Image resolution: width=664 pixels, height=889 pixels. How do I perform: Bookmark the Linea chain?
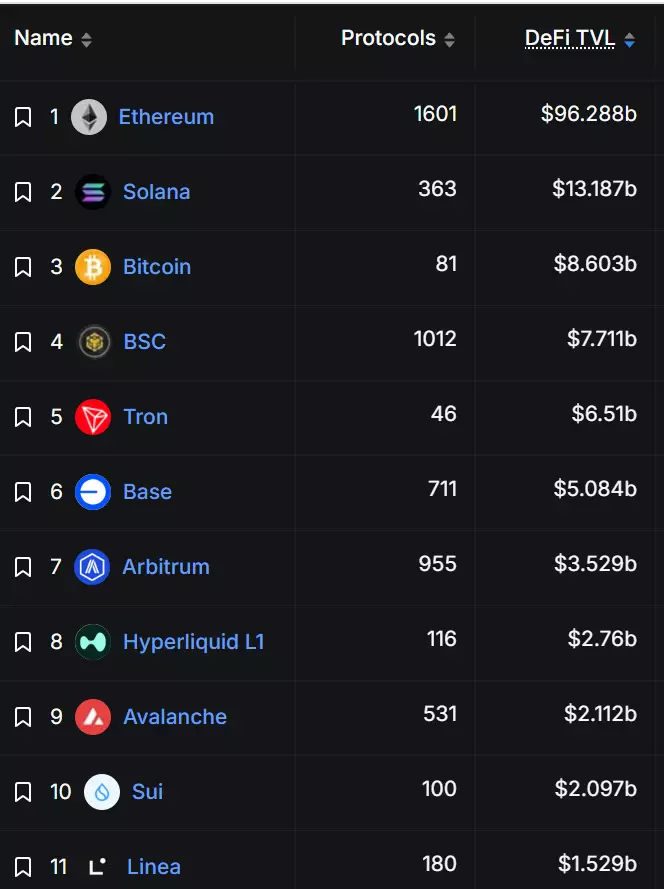[23, 867]
